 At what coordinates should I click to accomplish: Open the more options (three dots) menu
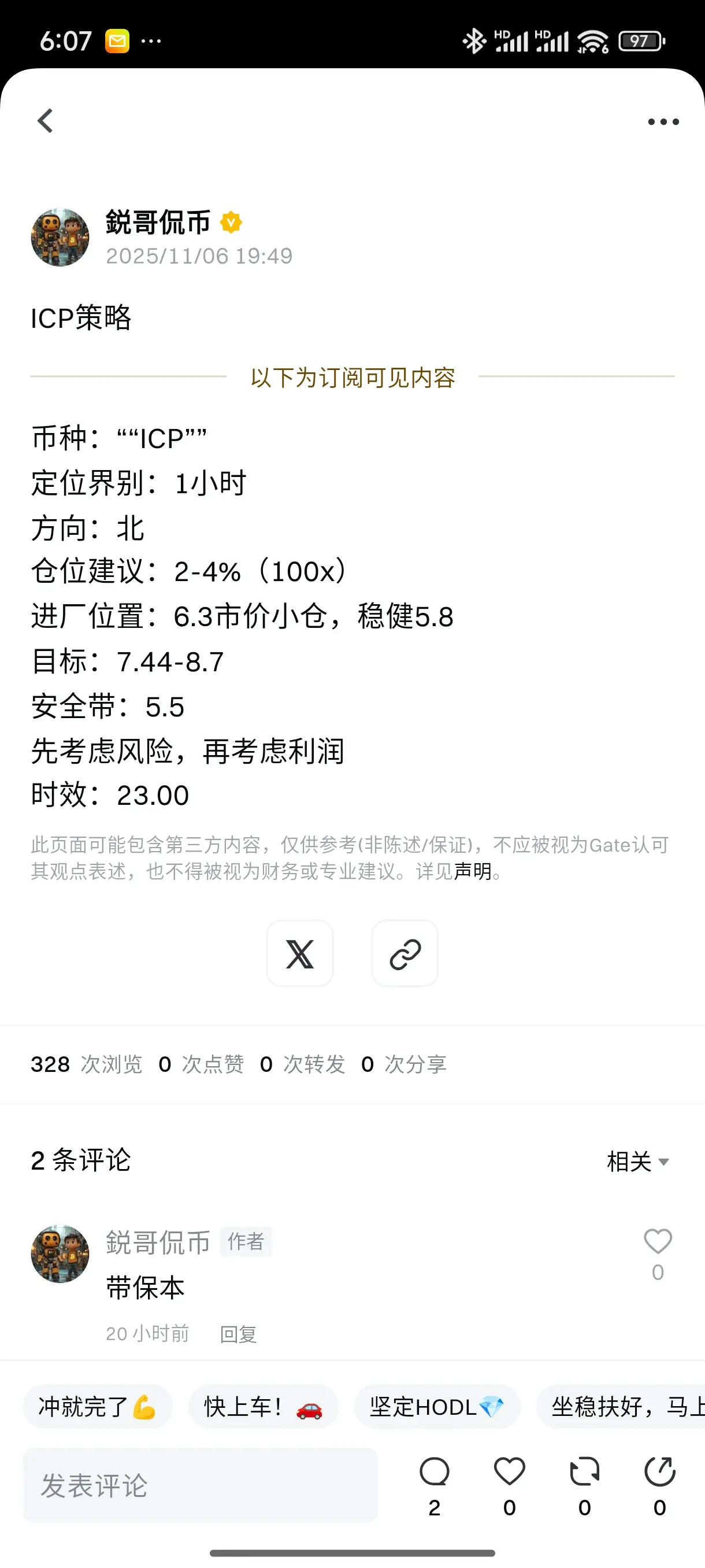point(662,121)
